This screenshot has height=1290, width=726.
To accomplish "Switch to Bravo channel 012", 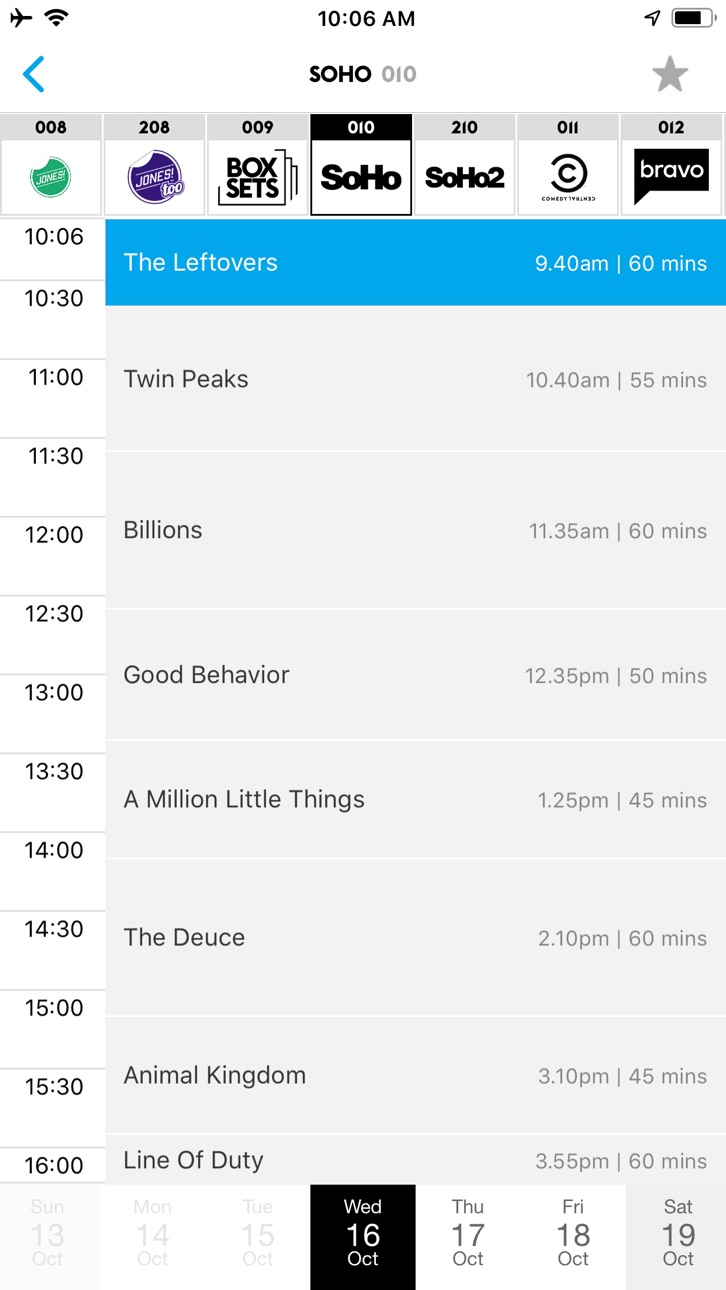I will pyautogui.click(x=671, y=165).
